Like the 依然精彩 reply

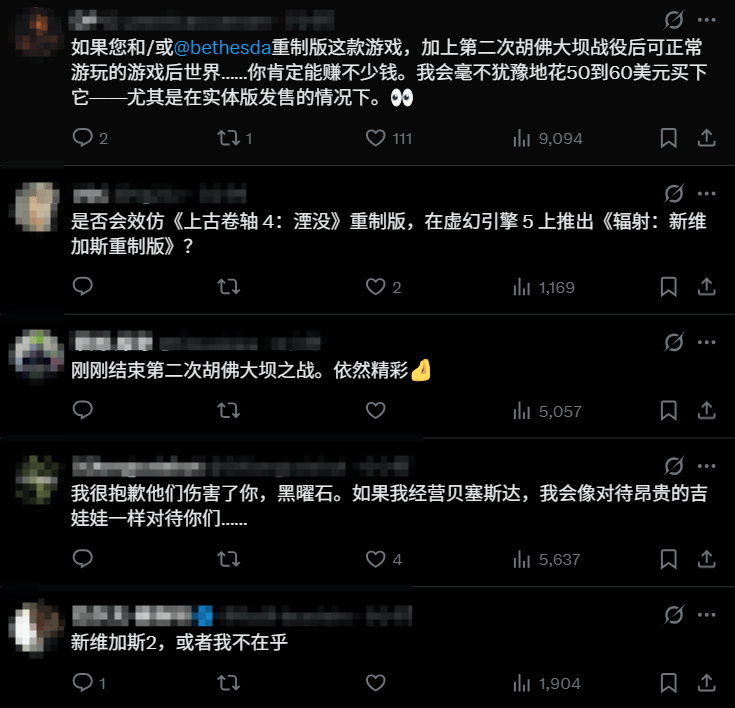376,410
